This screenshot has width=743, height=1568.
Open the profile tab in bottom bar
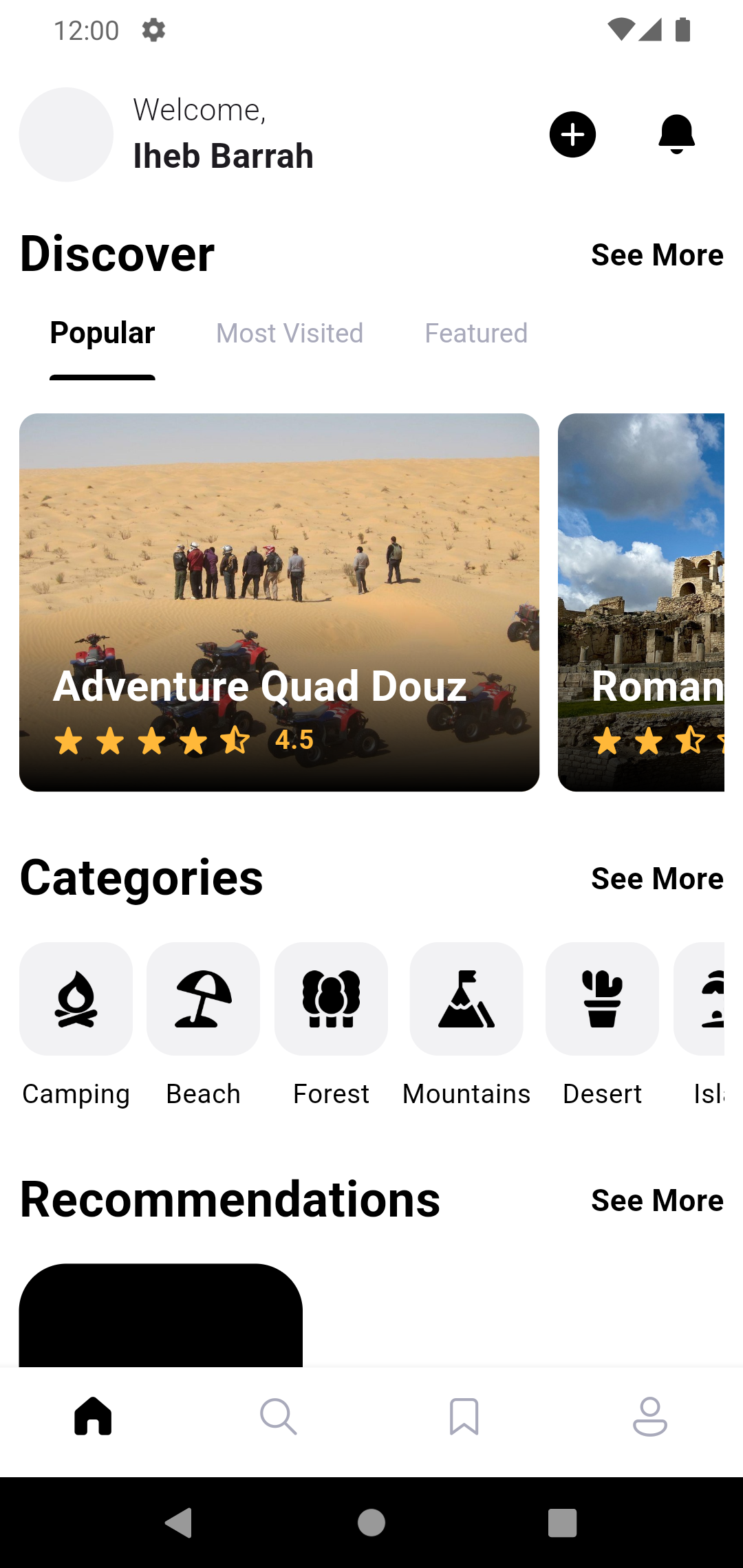(650, 1417)
